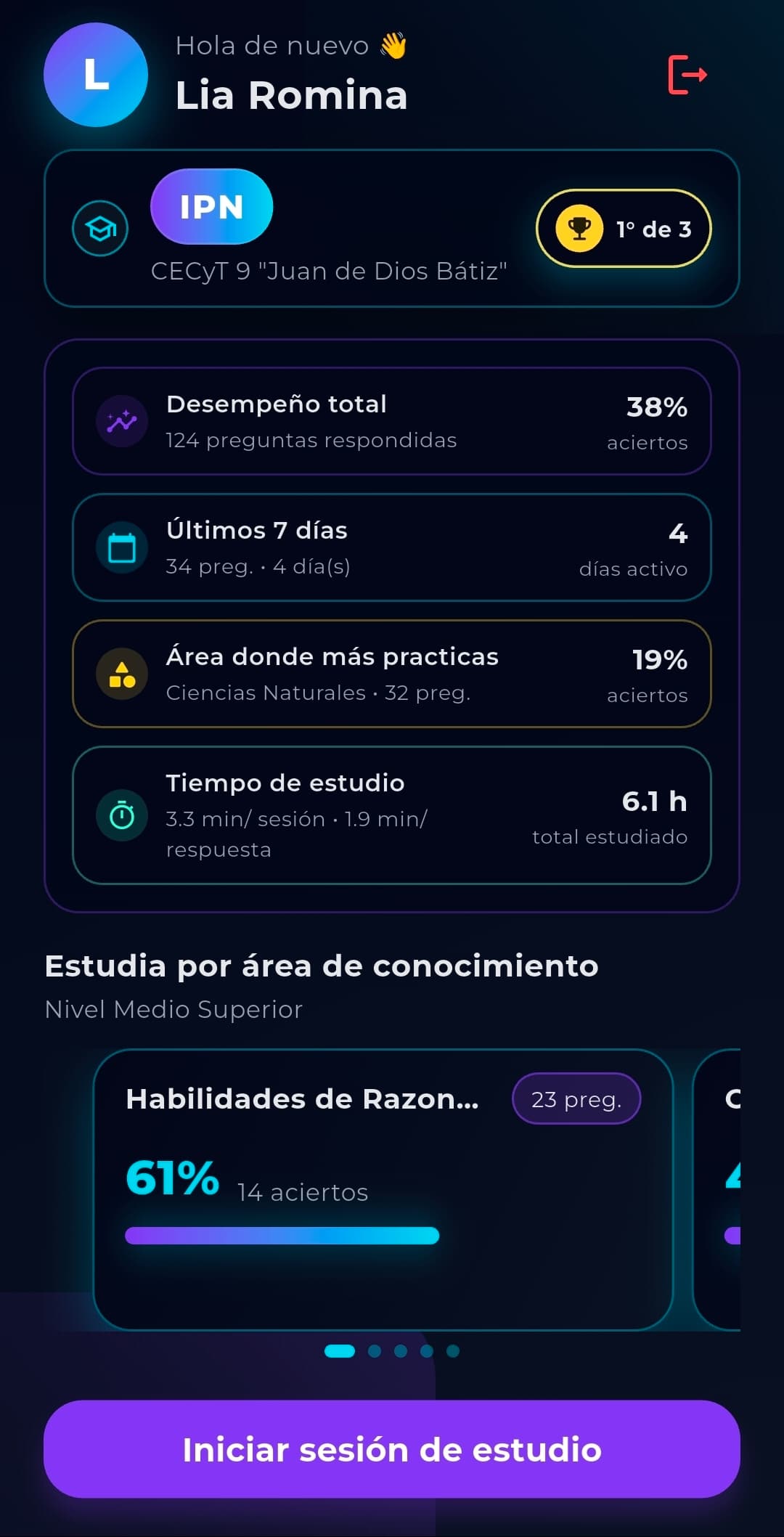The image size is (784, 1537).
Task: Select the calendar icon for last 7 days
Action: (x=122, y=547)
